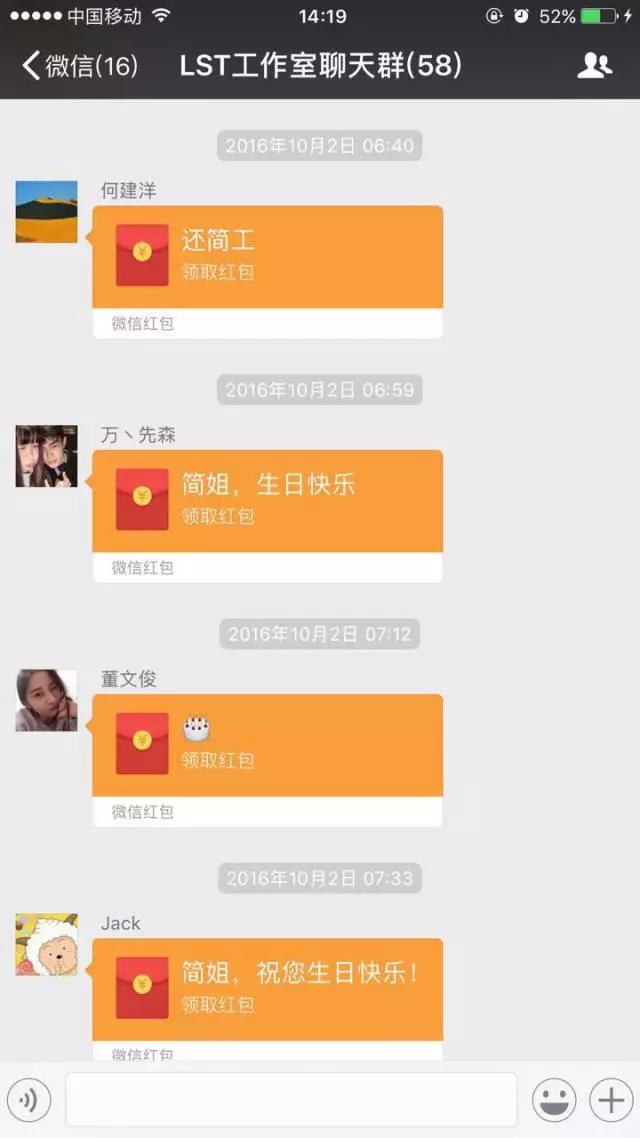Switch to voice message input

click(x=28, y=1100)
